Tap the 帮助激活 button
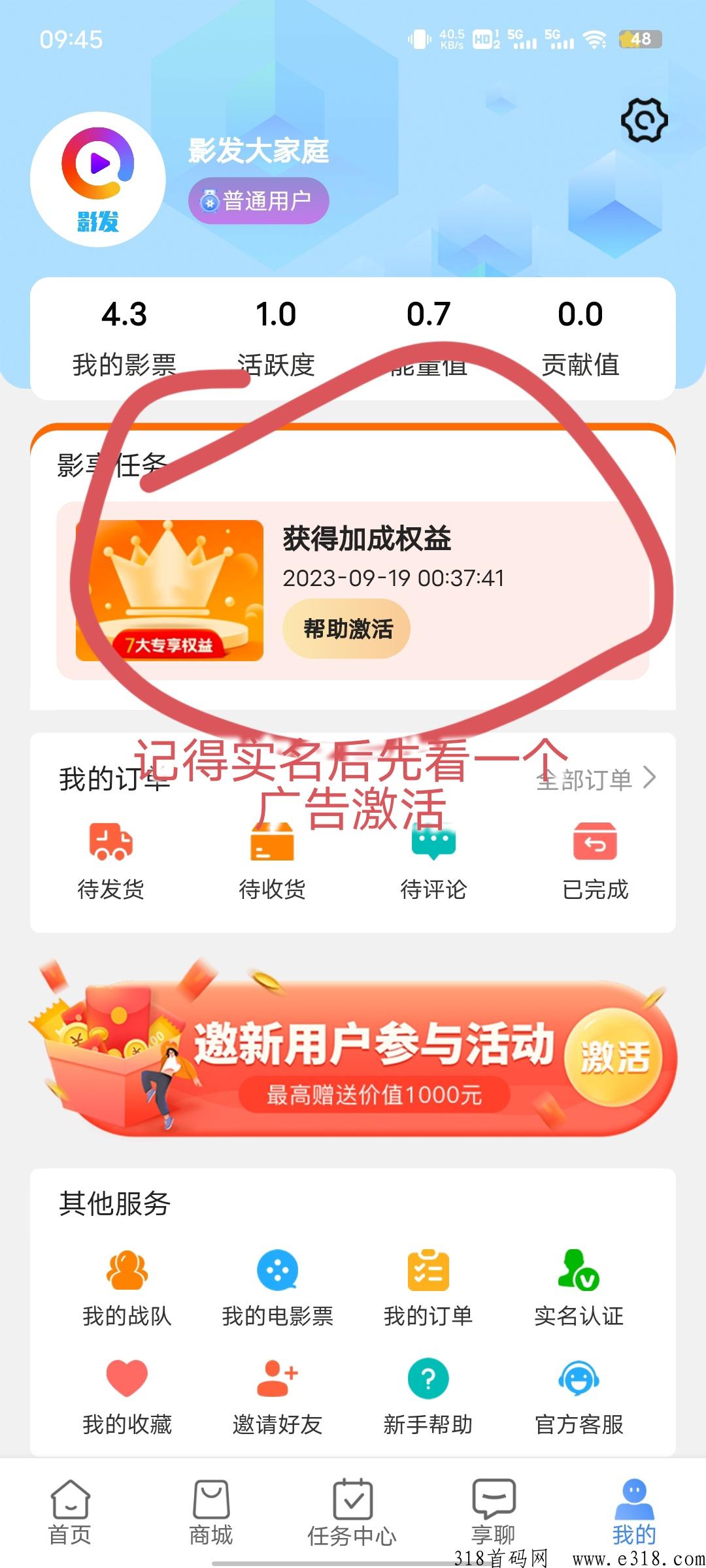This screenshot has width=706, height=1568. pyautogui.click(x=346, y=629)
